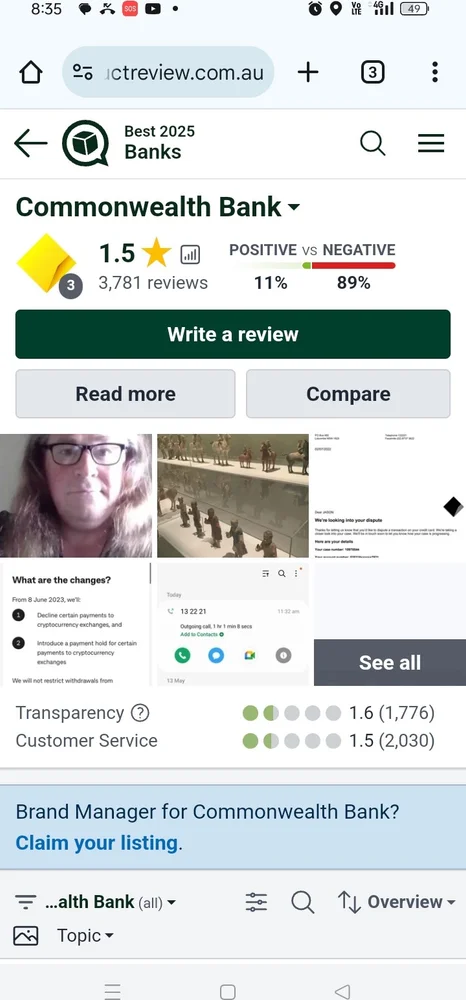The image size is (466, 1000).
Task: View the rating breakdown chart icon
Action: coord(190,254)
